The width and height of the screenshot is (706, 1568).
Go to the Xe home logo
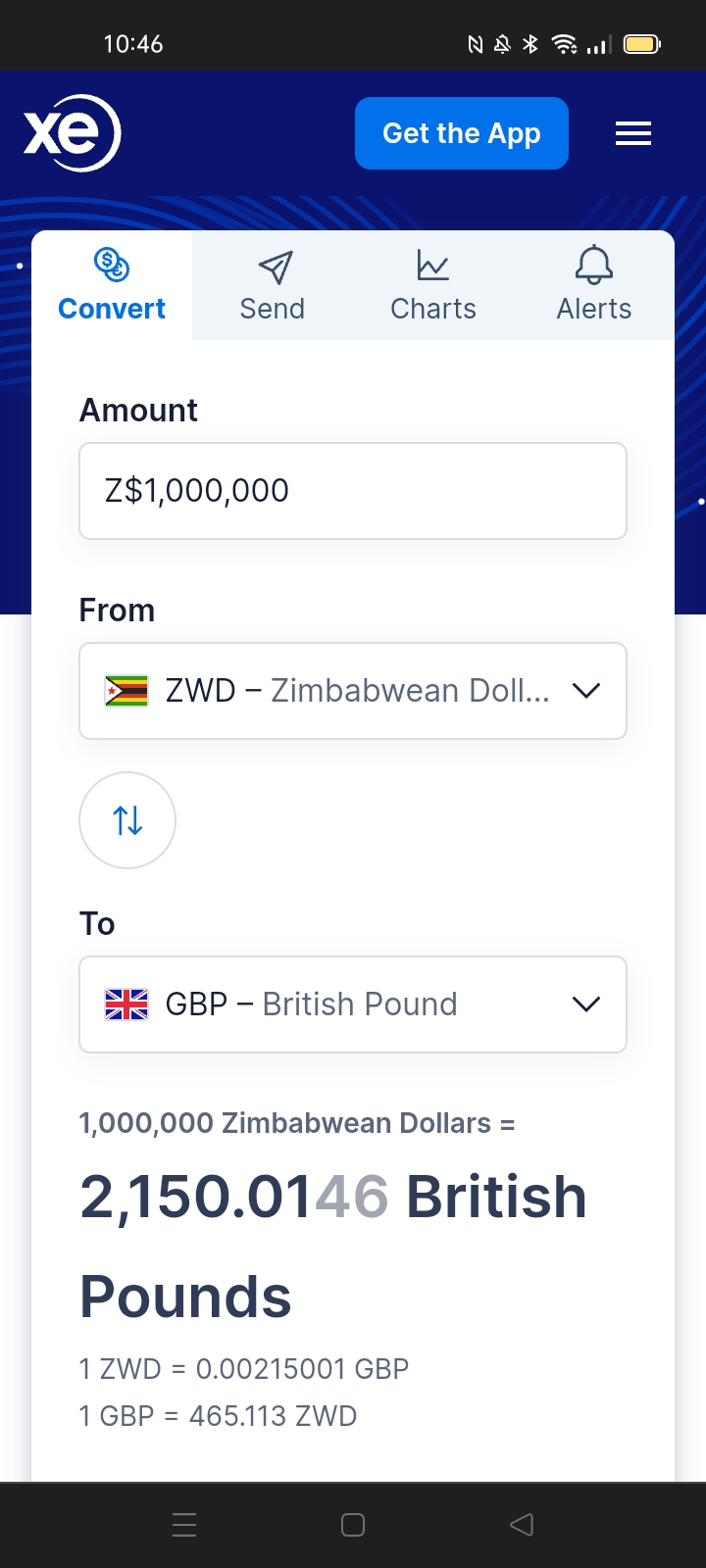point(72,133)
